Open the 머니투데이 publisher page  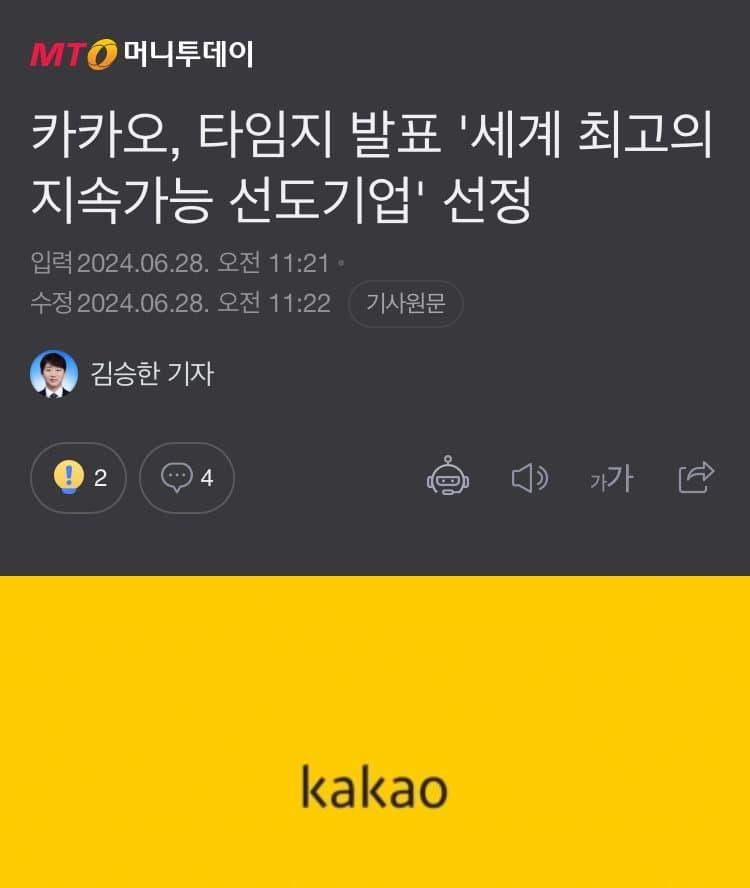142,53
